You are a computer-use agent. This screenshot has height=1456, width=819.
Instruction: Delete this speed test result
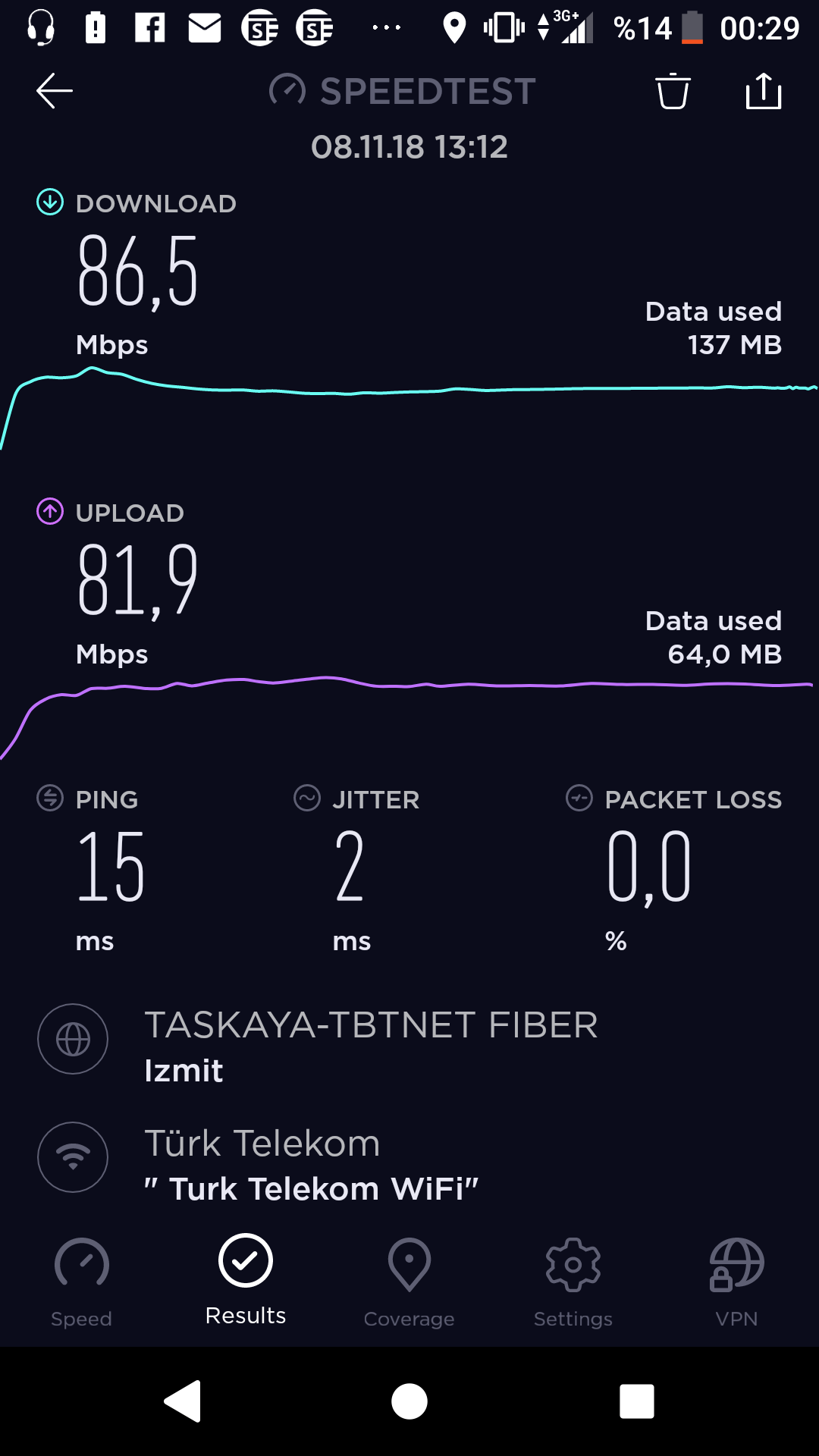point(673,91)
